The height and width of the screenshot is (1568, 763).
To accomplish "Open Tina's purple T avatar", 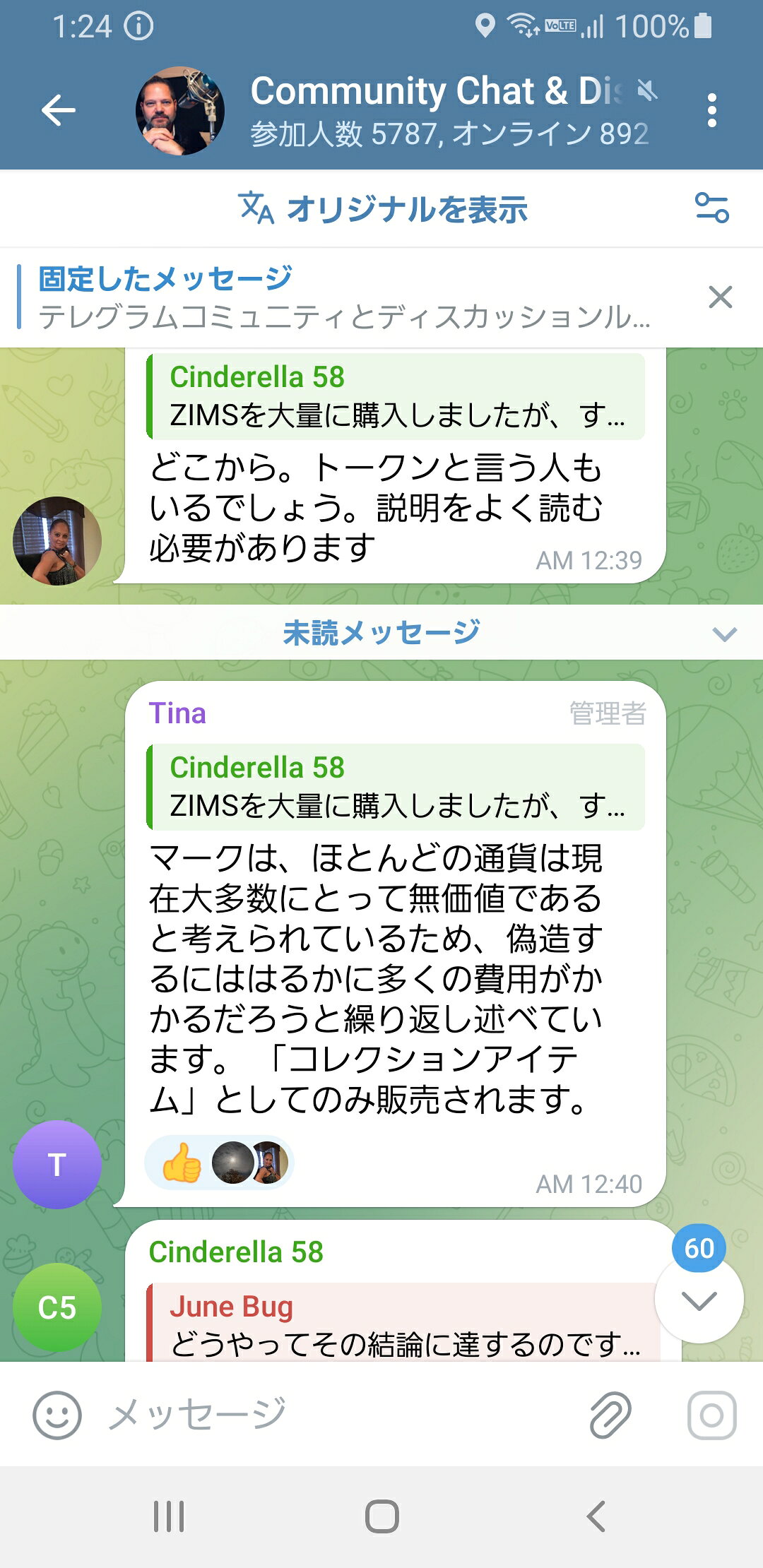I will pos(57,1164).
